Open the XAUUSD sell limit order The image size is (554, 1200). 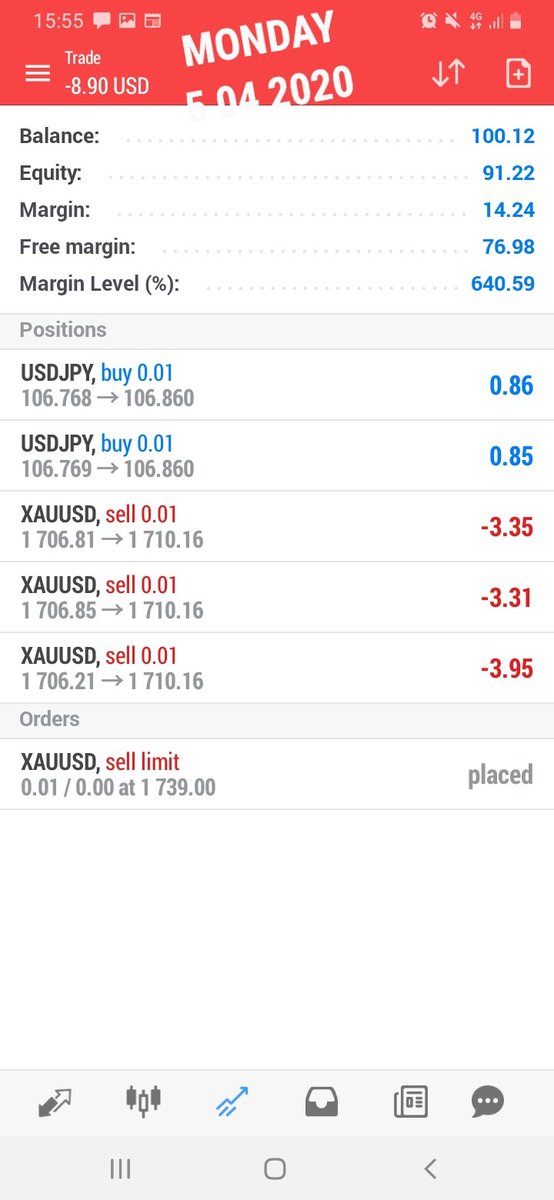click(277, 774)
